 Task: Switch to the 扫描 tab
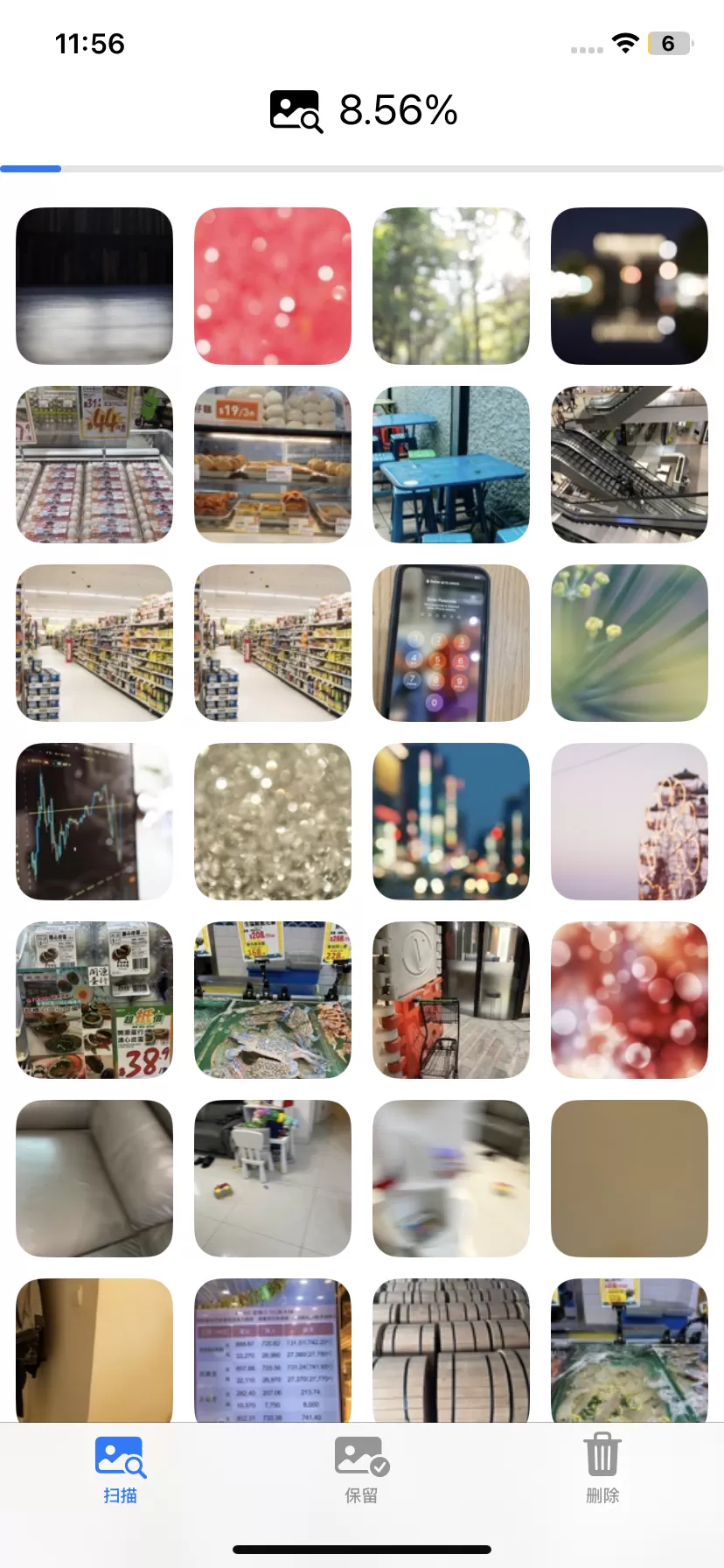coord(120,1470)
